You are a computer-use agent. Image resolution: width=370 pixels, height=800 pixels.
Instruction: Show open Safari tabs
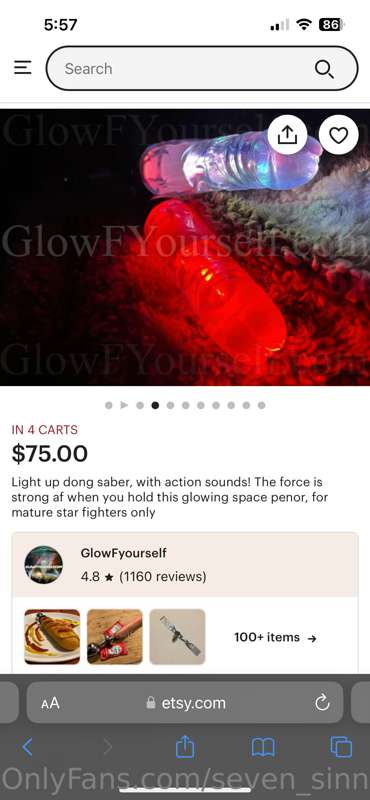pyautogui.click(x=341, y=747)
